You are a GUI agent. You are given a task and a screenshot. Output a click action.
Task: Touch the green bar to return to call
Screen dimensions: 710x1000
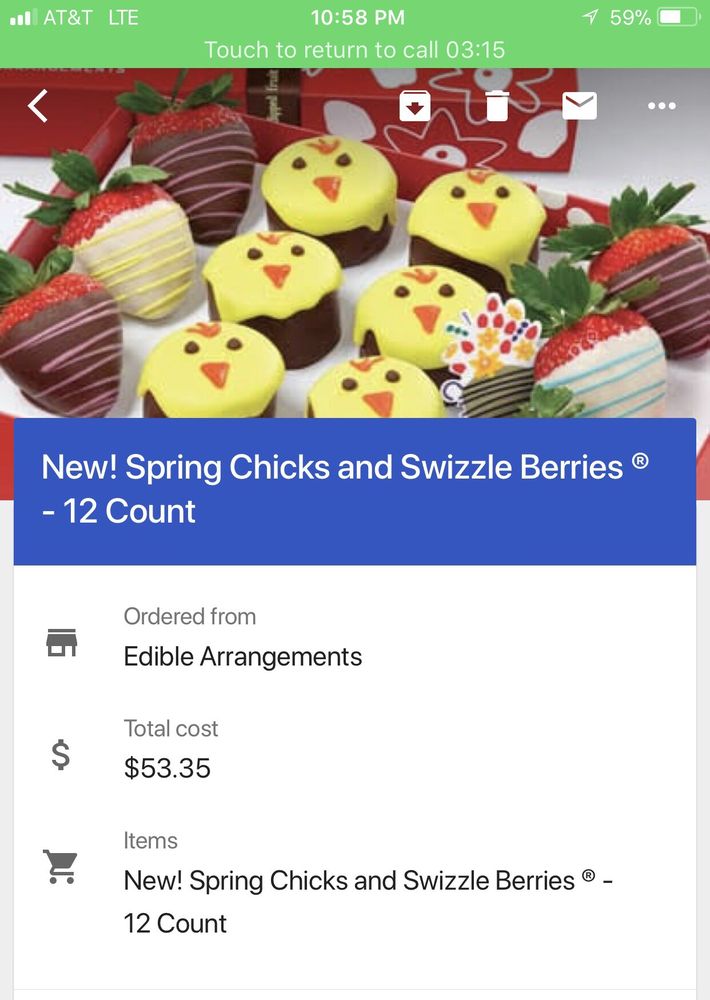355,49
